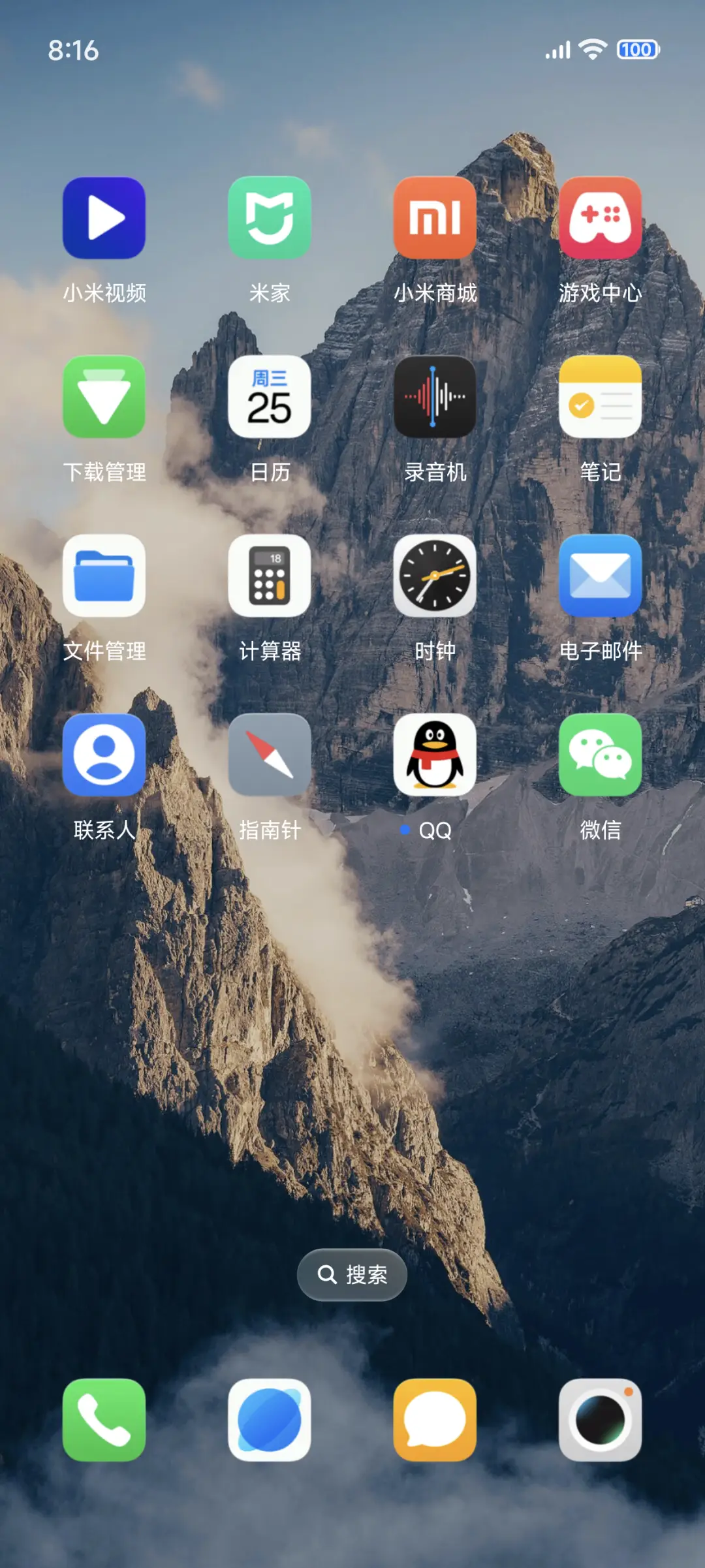This screenshot has width=705, height=1568.
Task: Tap the 搜索 search bar
Action: coord(352,1274)
